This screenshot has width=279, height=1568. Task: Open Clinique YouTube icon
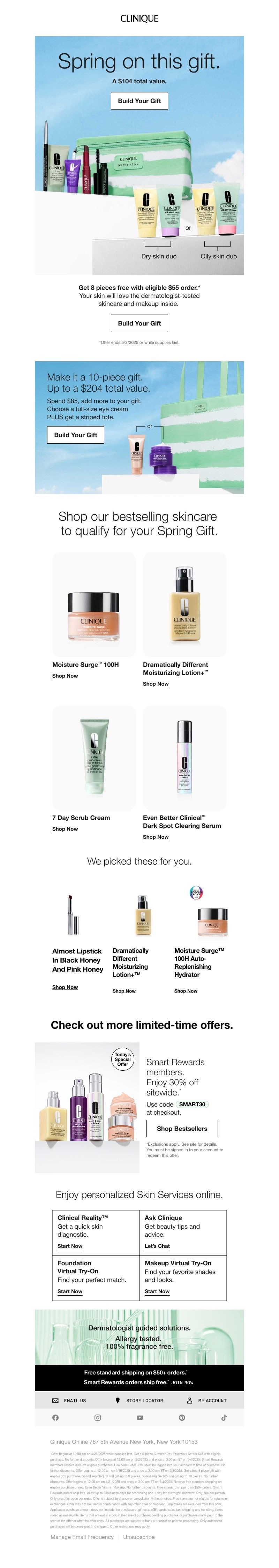[139, 1418]
